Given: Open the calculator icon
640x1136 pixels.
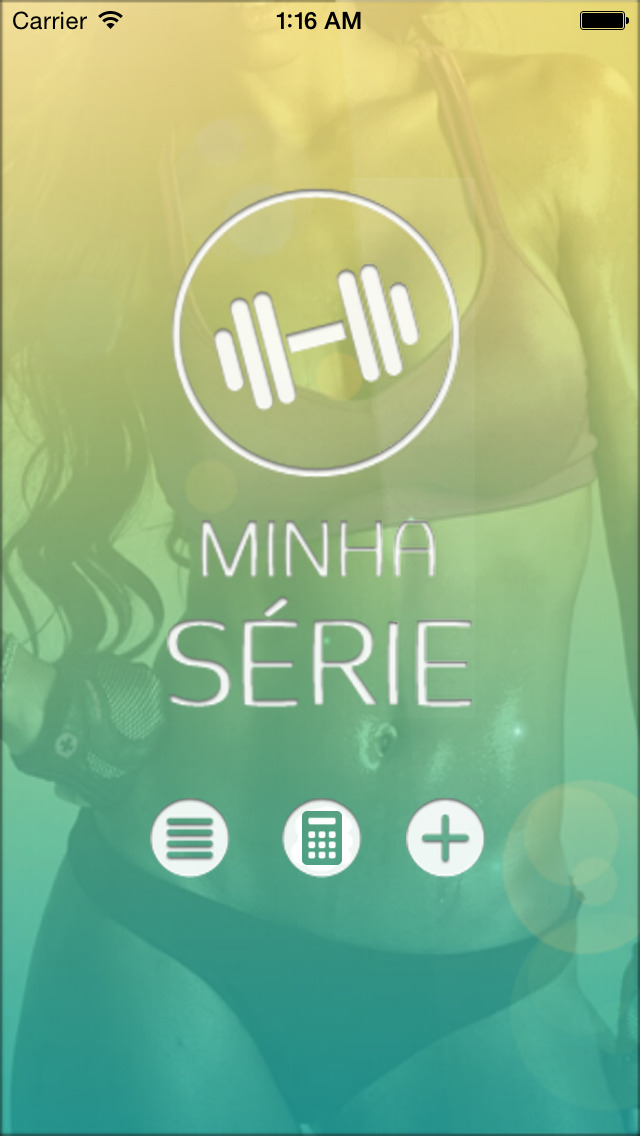Looking at the screenshot, I should point(321,838).
